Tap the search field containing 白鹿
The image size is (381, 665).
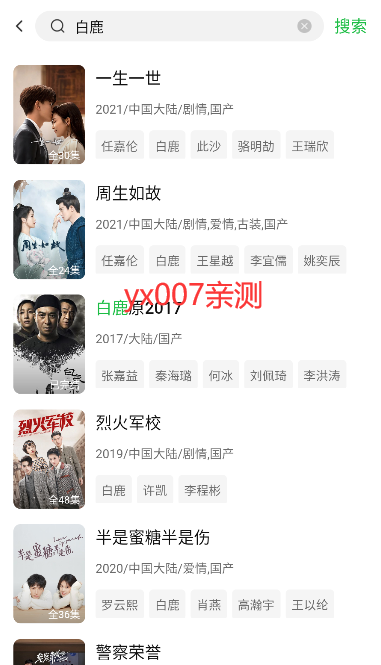coord(179,26)
